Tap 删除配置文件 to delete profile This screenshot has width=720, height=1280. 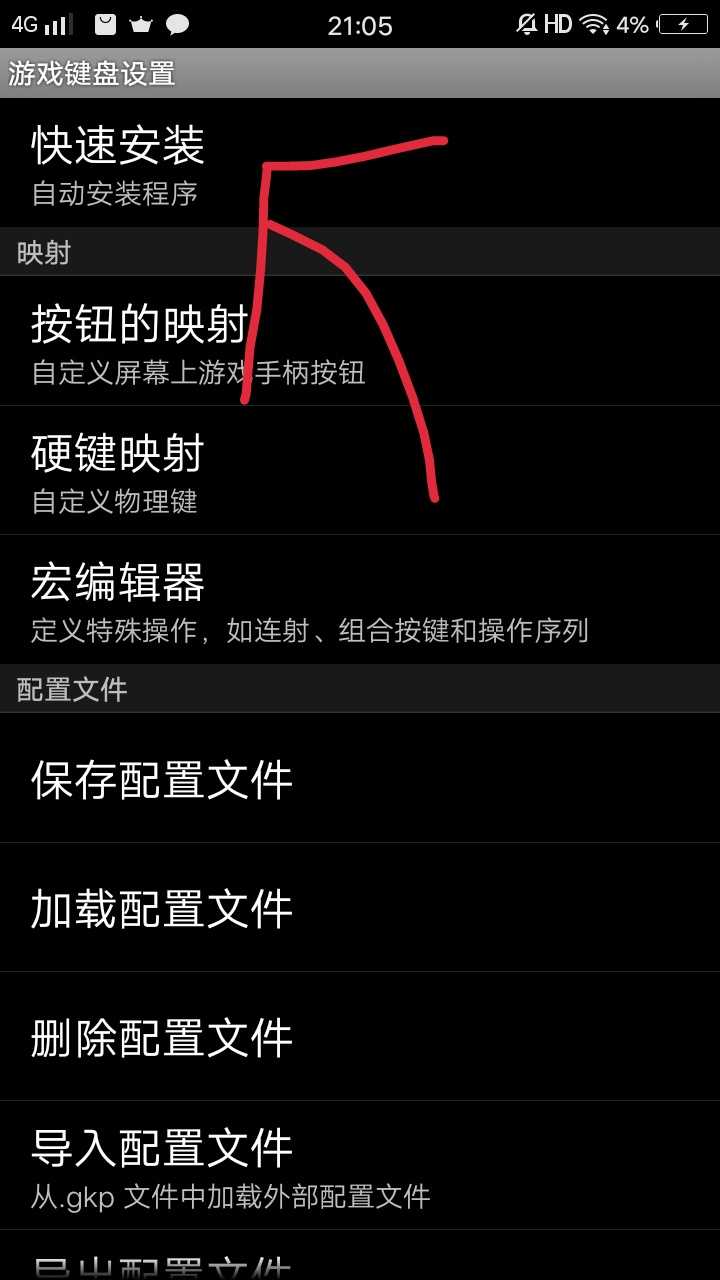coord(162,1037)
